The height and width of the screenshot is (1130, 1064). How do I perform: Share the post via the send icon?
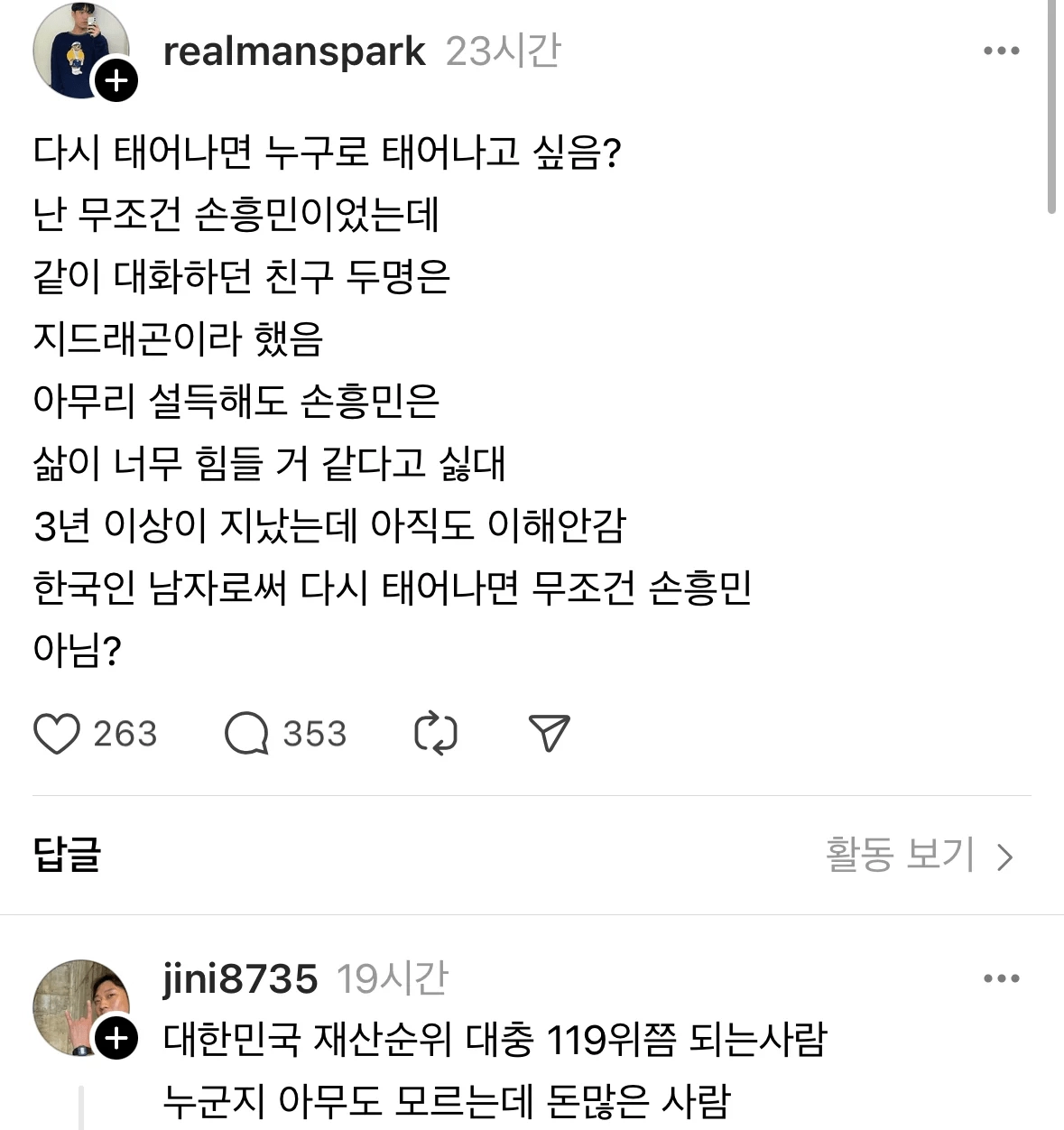(550, 734)
